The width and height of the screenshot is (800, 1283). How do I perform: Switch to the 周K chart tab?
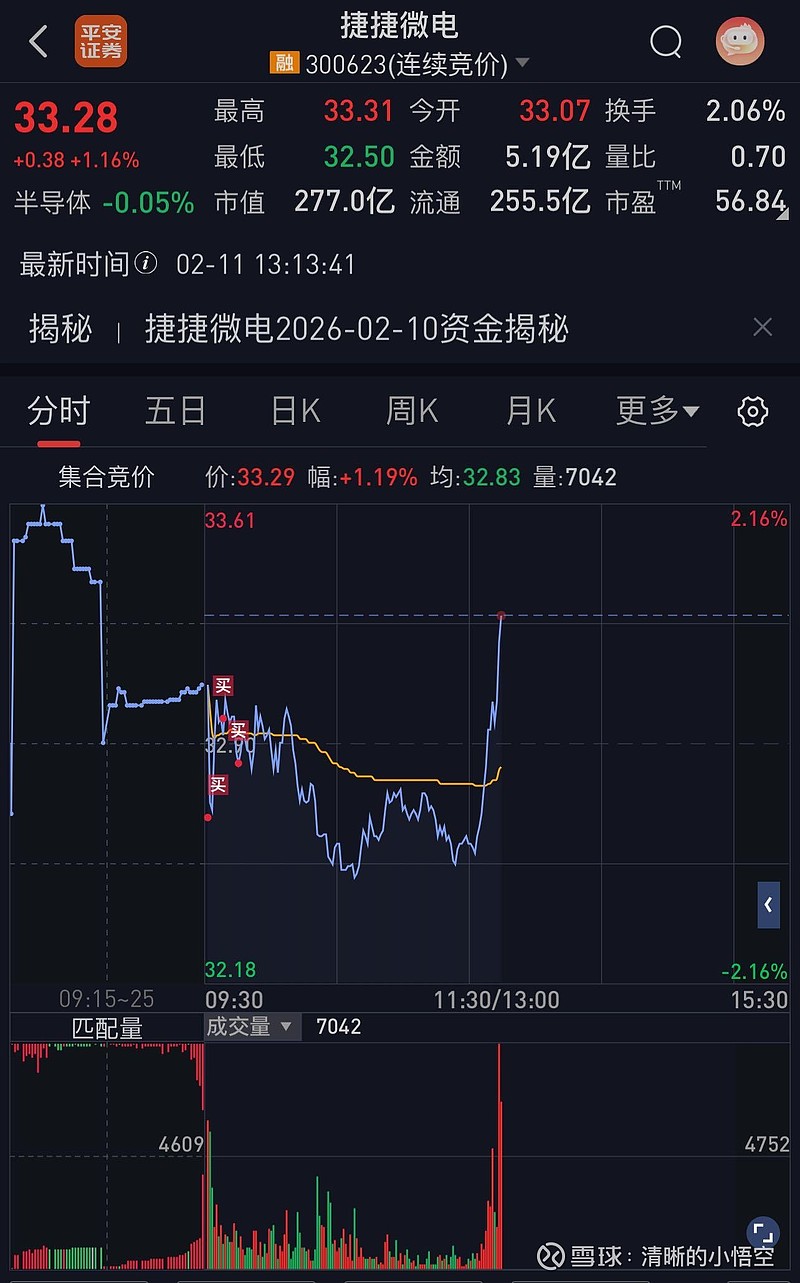point(412,411)
